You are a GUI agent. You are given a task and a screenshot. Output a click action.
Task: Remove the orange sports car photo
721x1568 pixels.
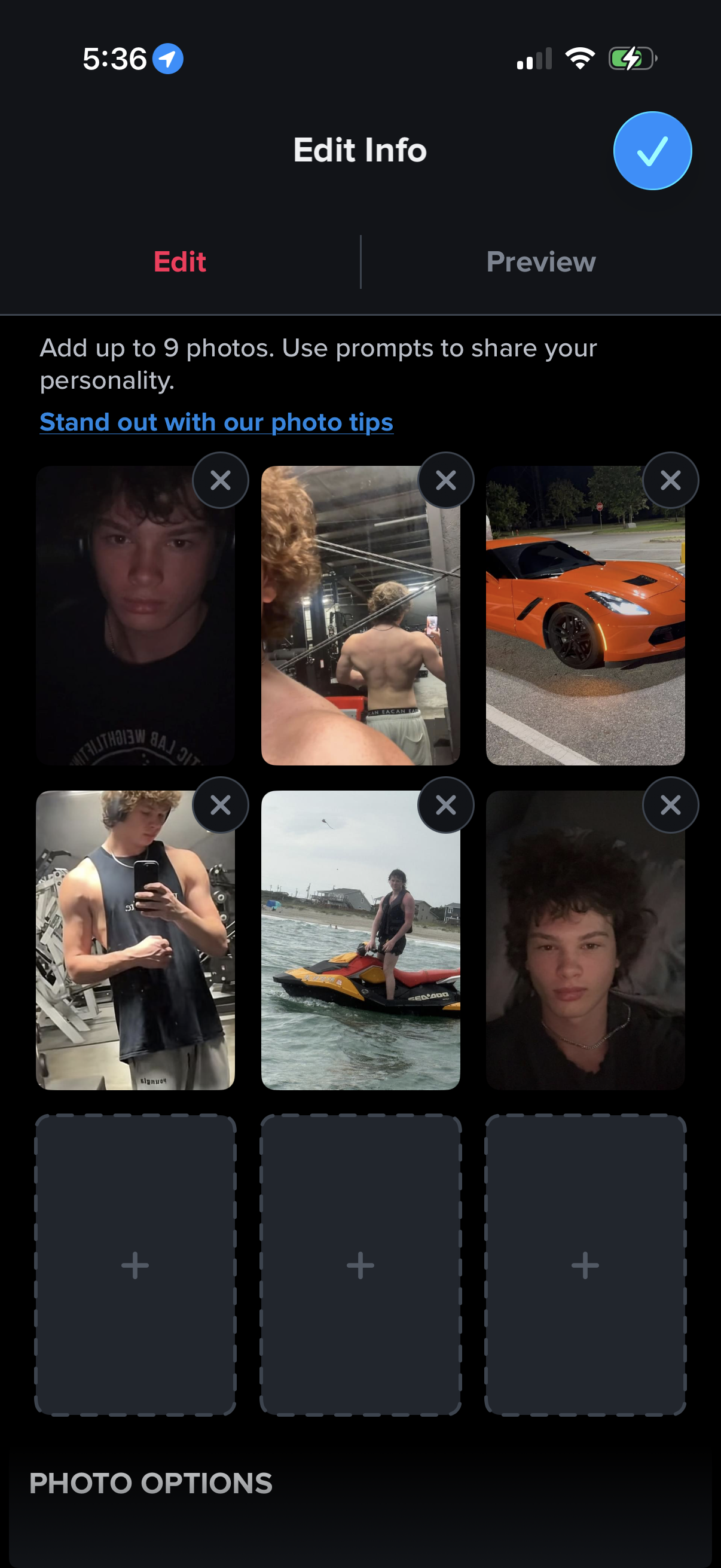[670, 480]
